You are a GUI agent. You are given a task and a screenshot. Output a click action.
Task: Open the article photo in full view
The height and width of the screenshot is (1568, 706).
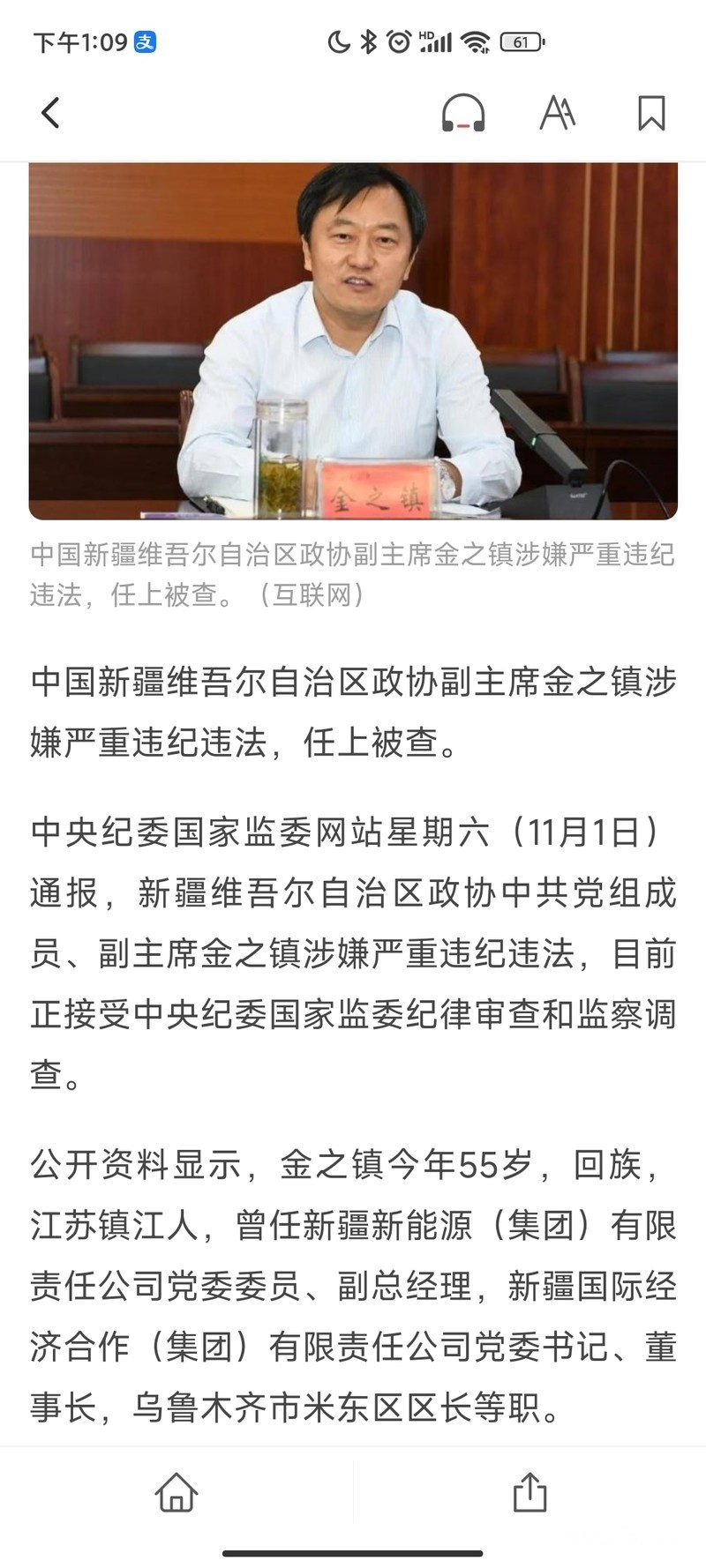(353, 340)
